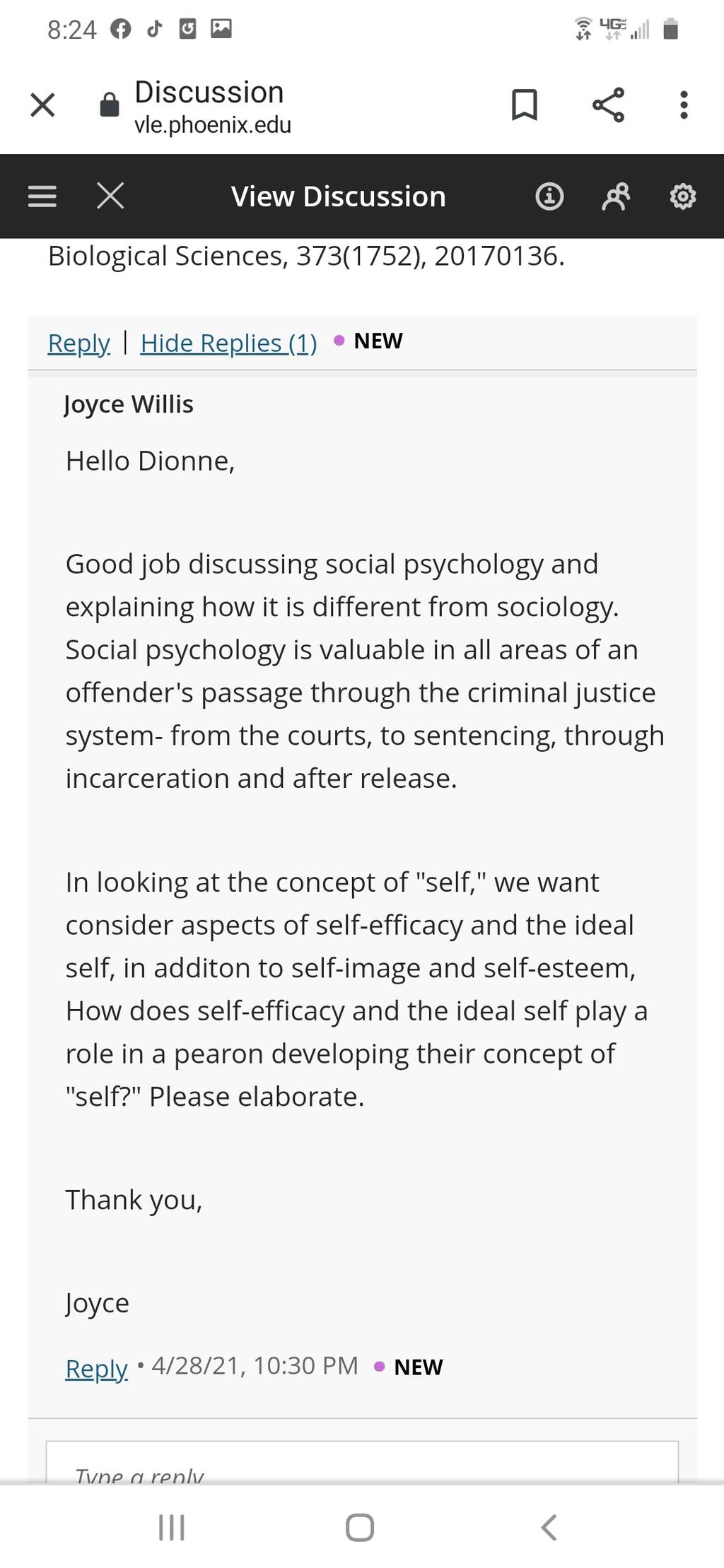Open the discussion info icon
The image size is (724, 1568).
[549, 196]
